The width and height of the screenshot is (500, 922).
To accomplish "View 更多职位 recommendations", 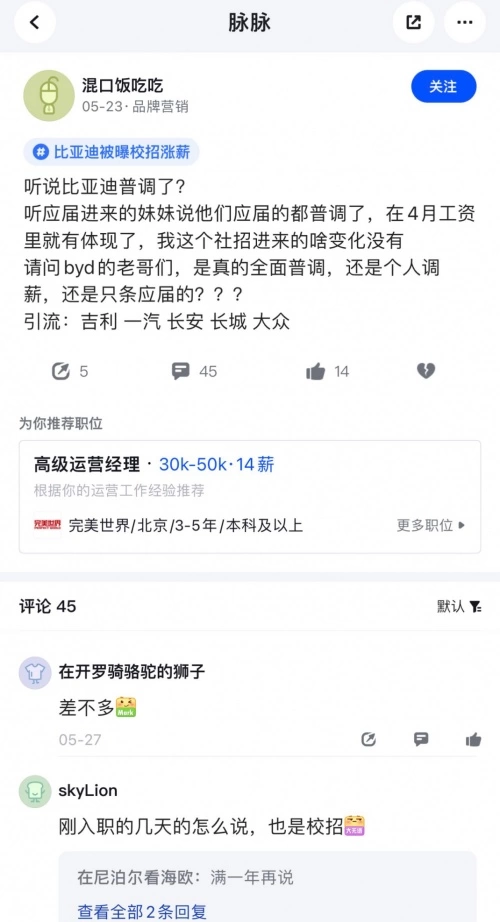I will pos(431,525).
